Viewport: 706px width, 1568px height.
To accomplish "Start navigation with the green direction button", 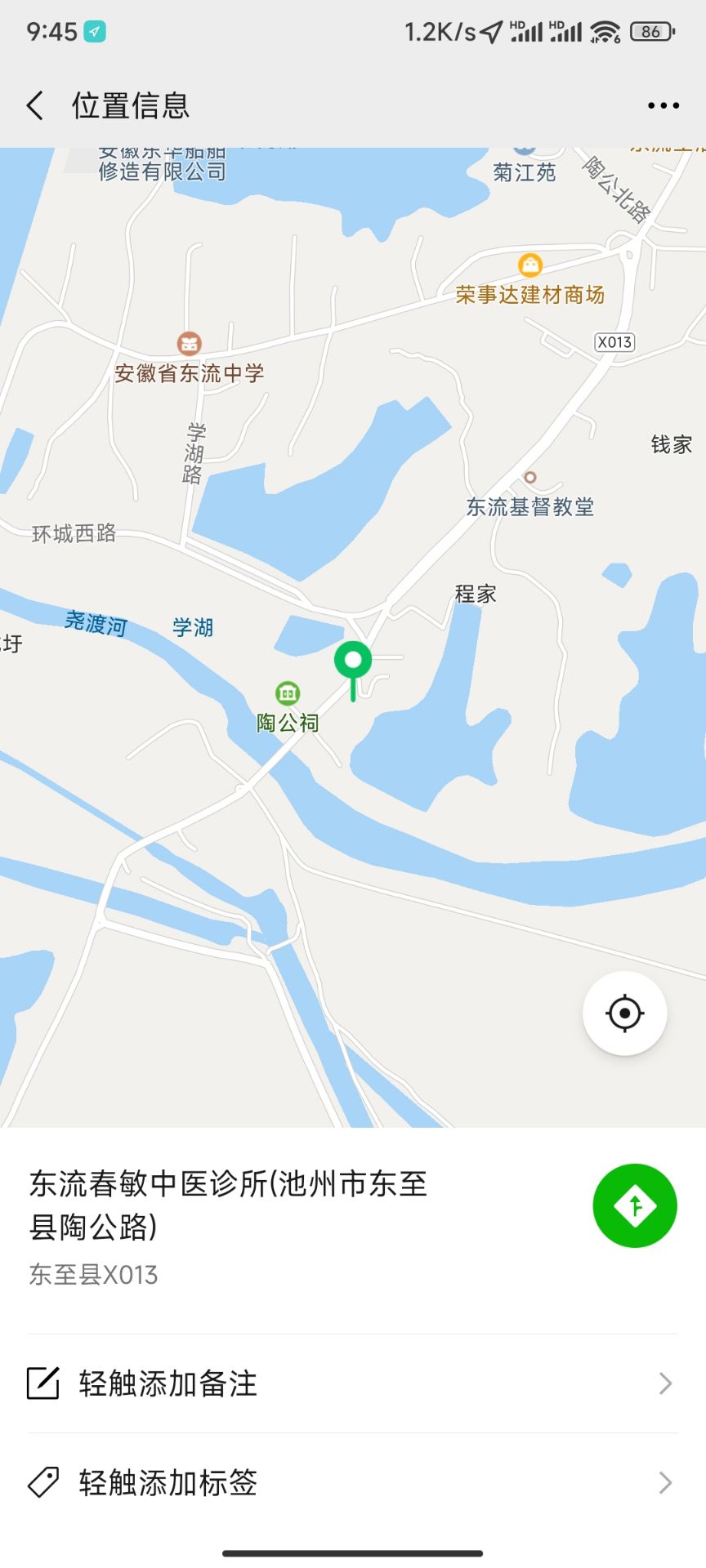I will tap(635, 1205).
